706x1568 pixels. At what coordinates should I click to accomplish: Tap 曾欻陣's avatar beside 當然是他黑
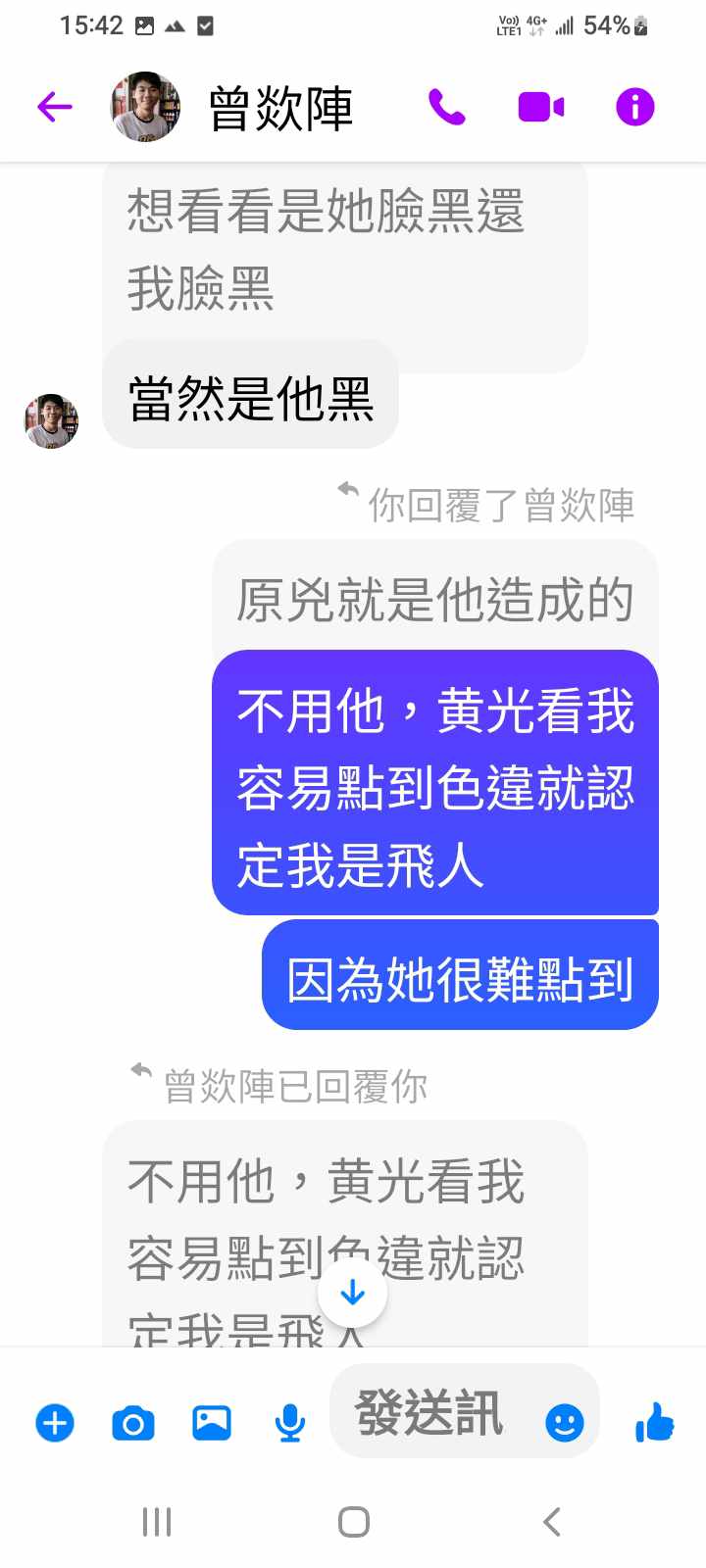coord(51,421)
